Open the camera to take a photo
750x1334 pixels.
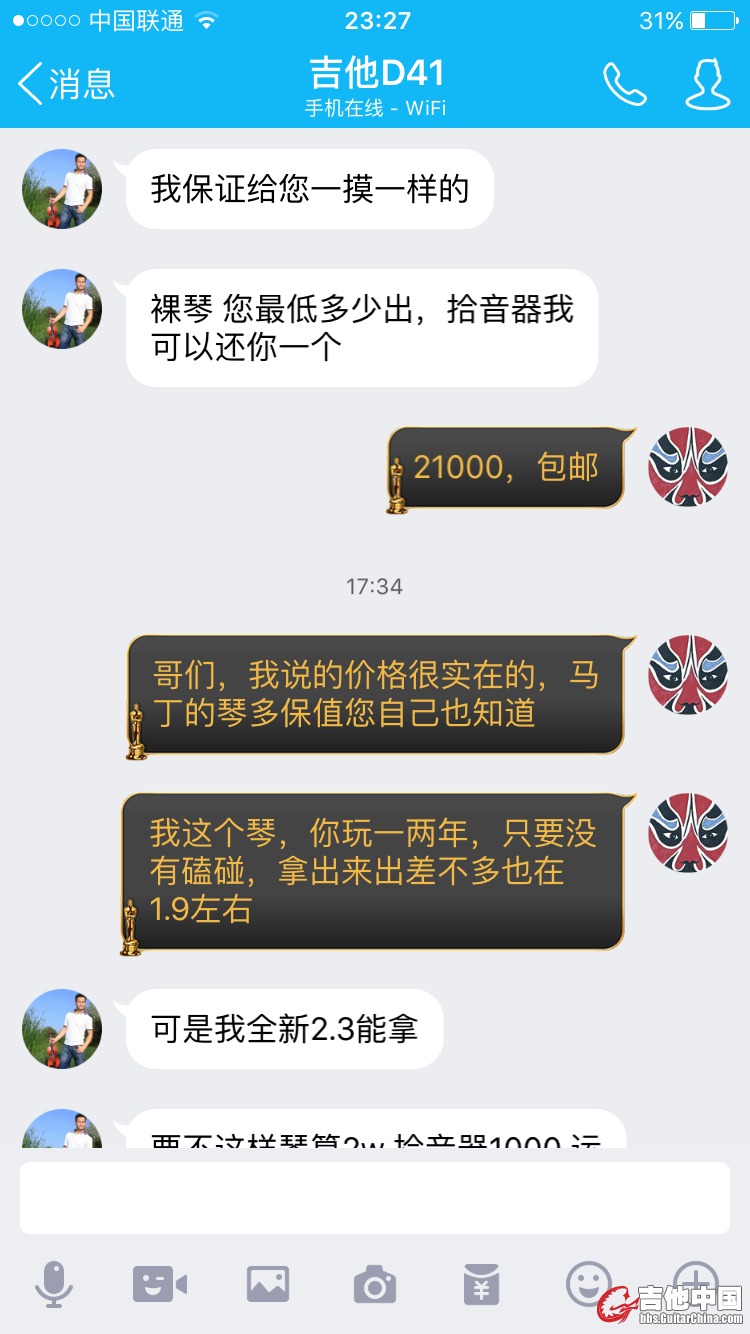[x=375, y=1283]
